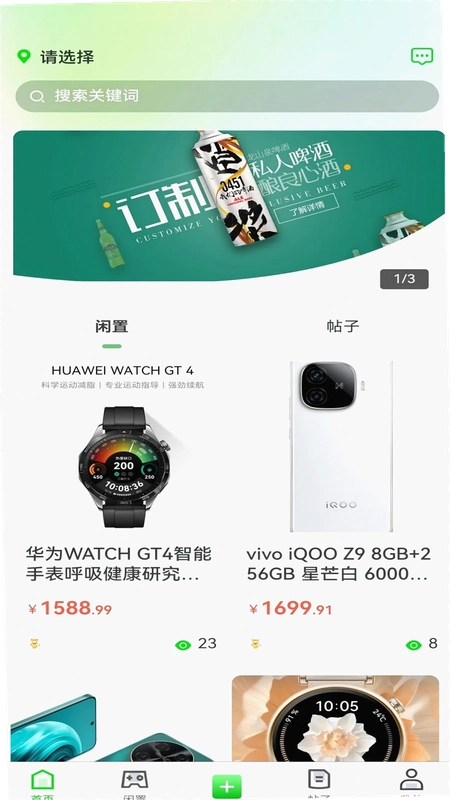This screenshot has width=450, height=800.
Task: Open the gold flower-dial watch listing
Action: coord(336,719)
